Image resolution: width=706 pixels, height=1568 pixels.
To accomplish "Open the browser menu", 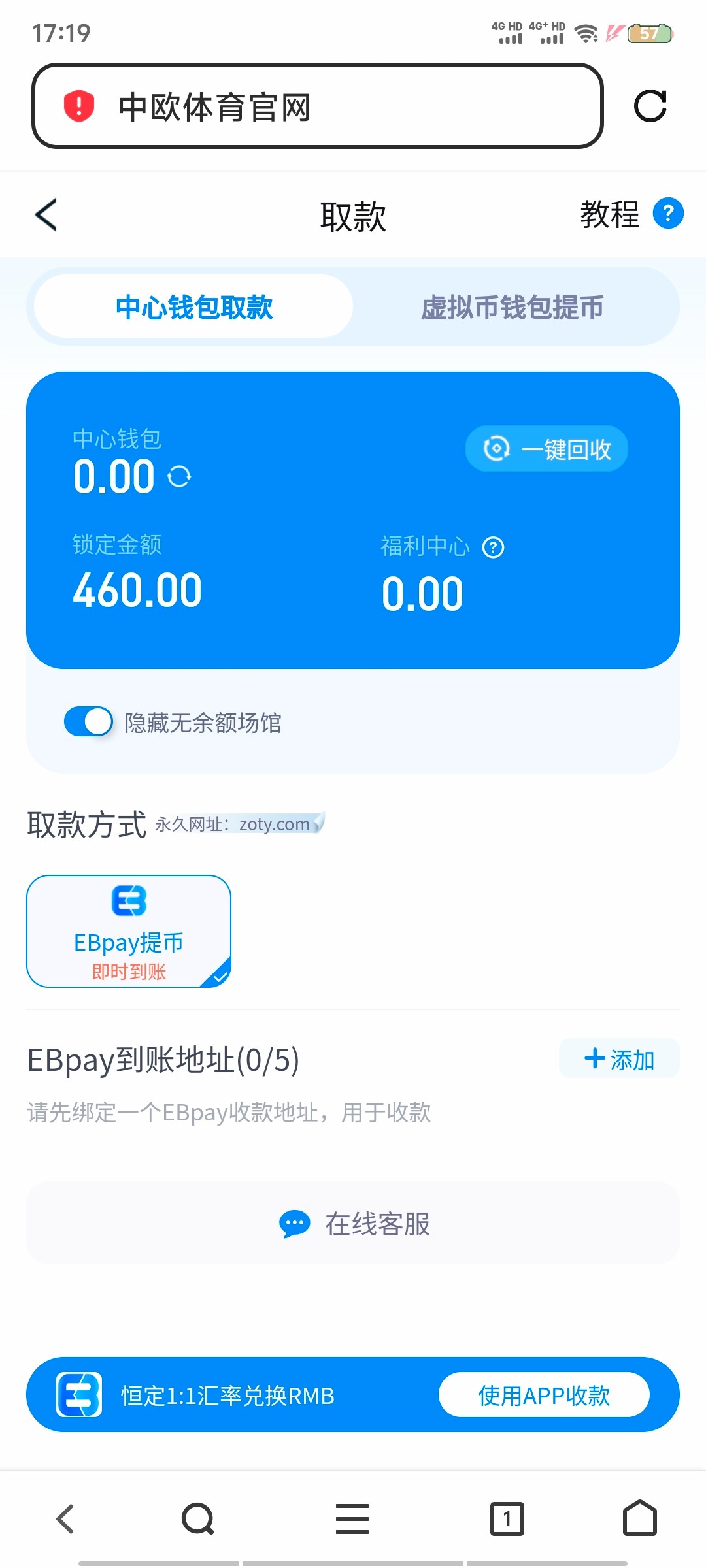I will coord(352,1518).
